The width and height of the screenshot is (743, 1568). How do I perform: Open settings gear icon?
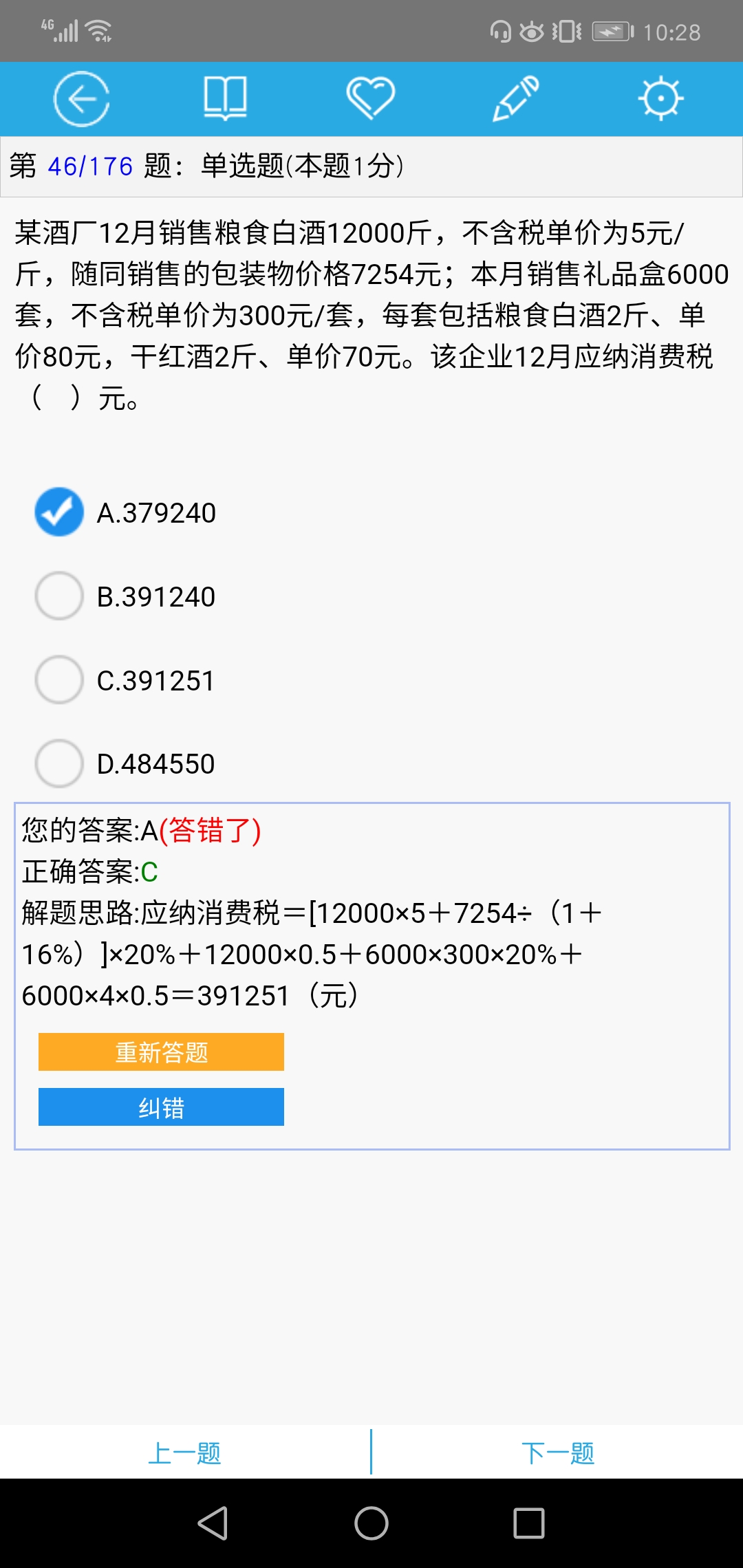tap(660, 99)
